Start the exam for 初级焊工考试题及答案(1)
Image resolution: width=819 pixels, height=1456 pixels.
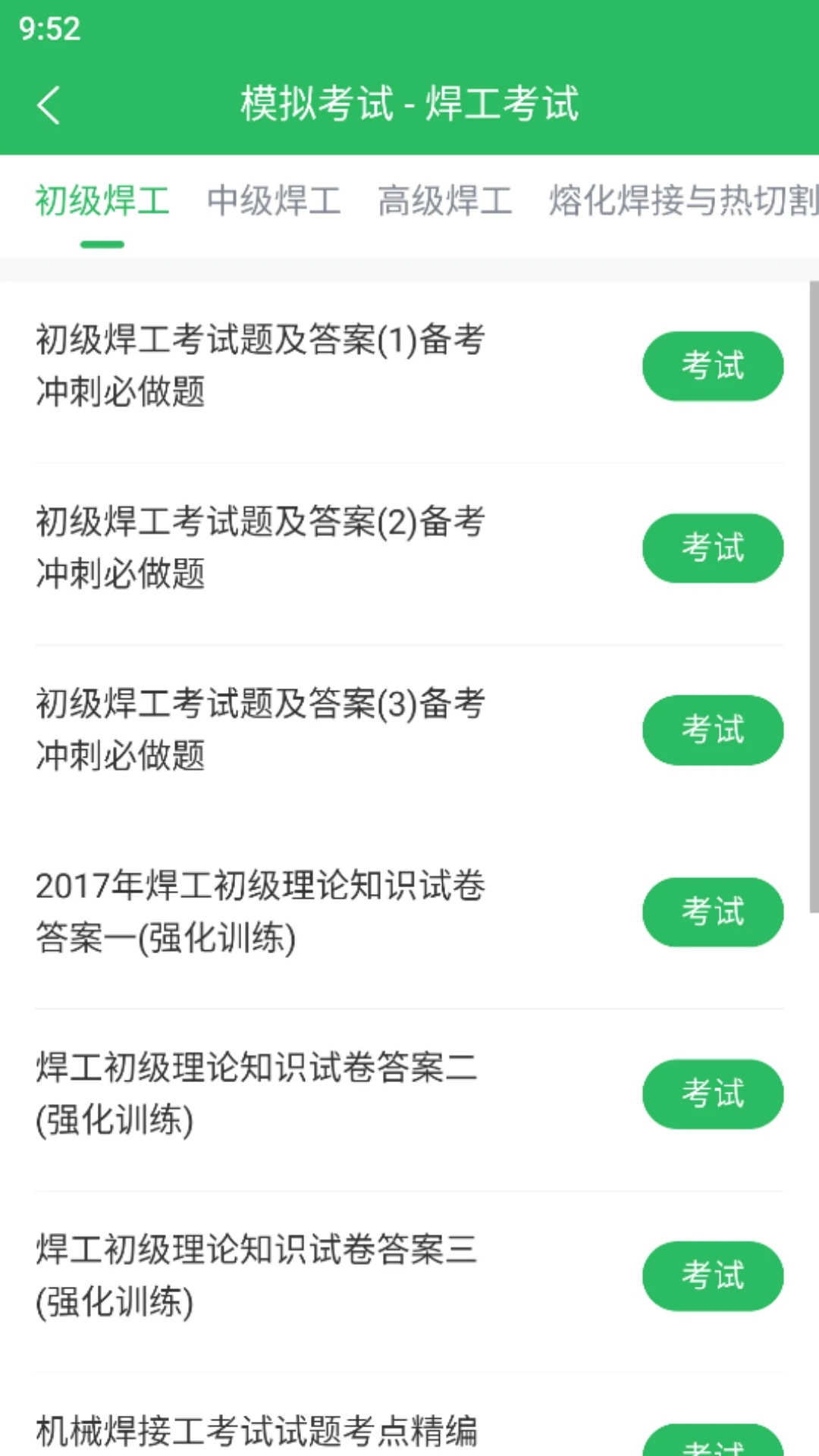pyautogui.click(x=713, y=366)
